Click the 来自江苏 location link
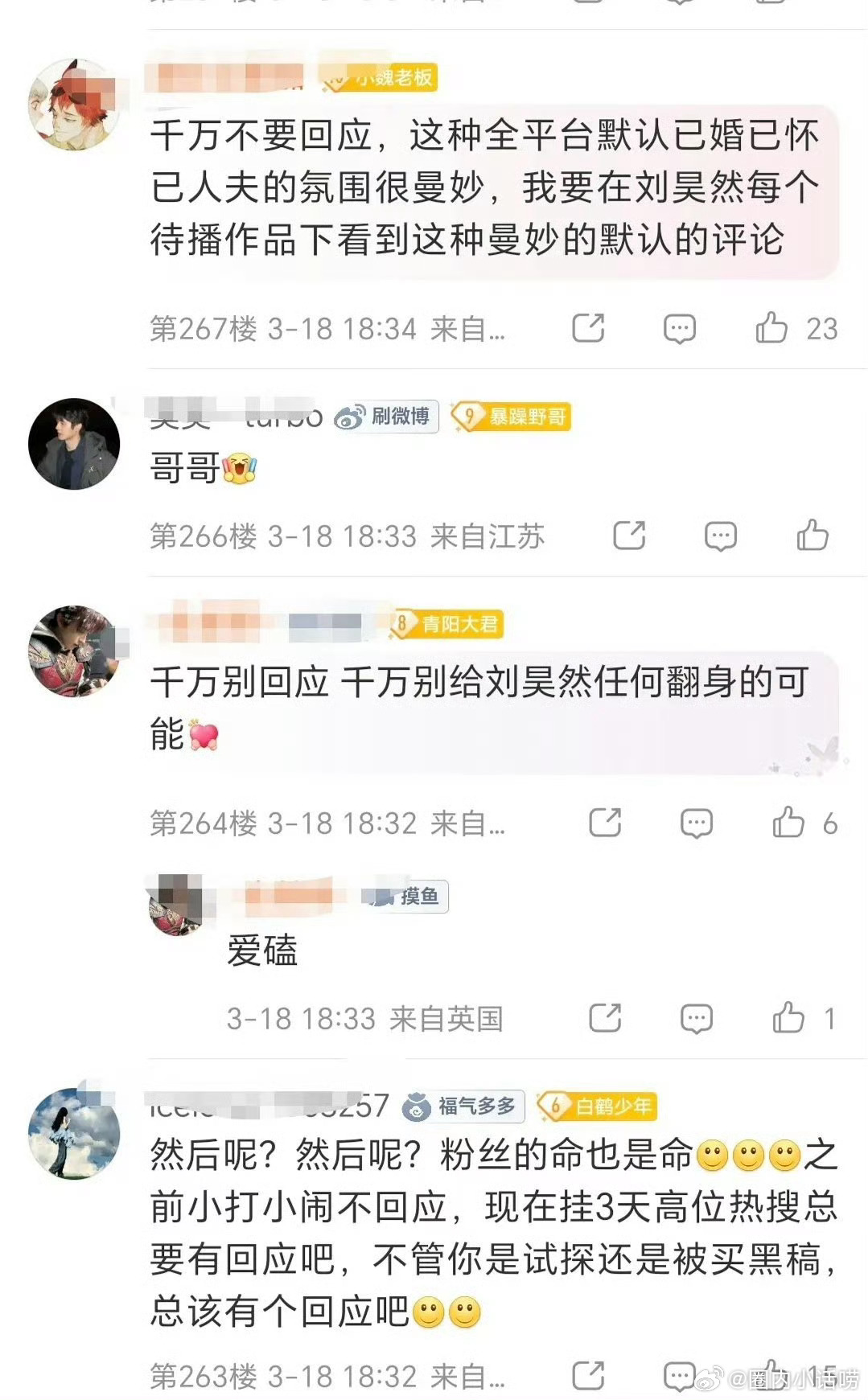This screenshot has width=868, height=1400. click(x=492, y=535)
